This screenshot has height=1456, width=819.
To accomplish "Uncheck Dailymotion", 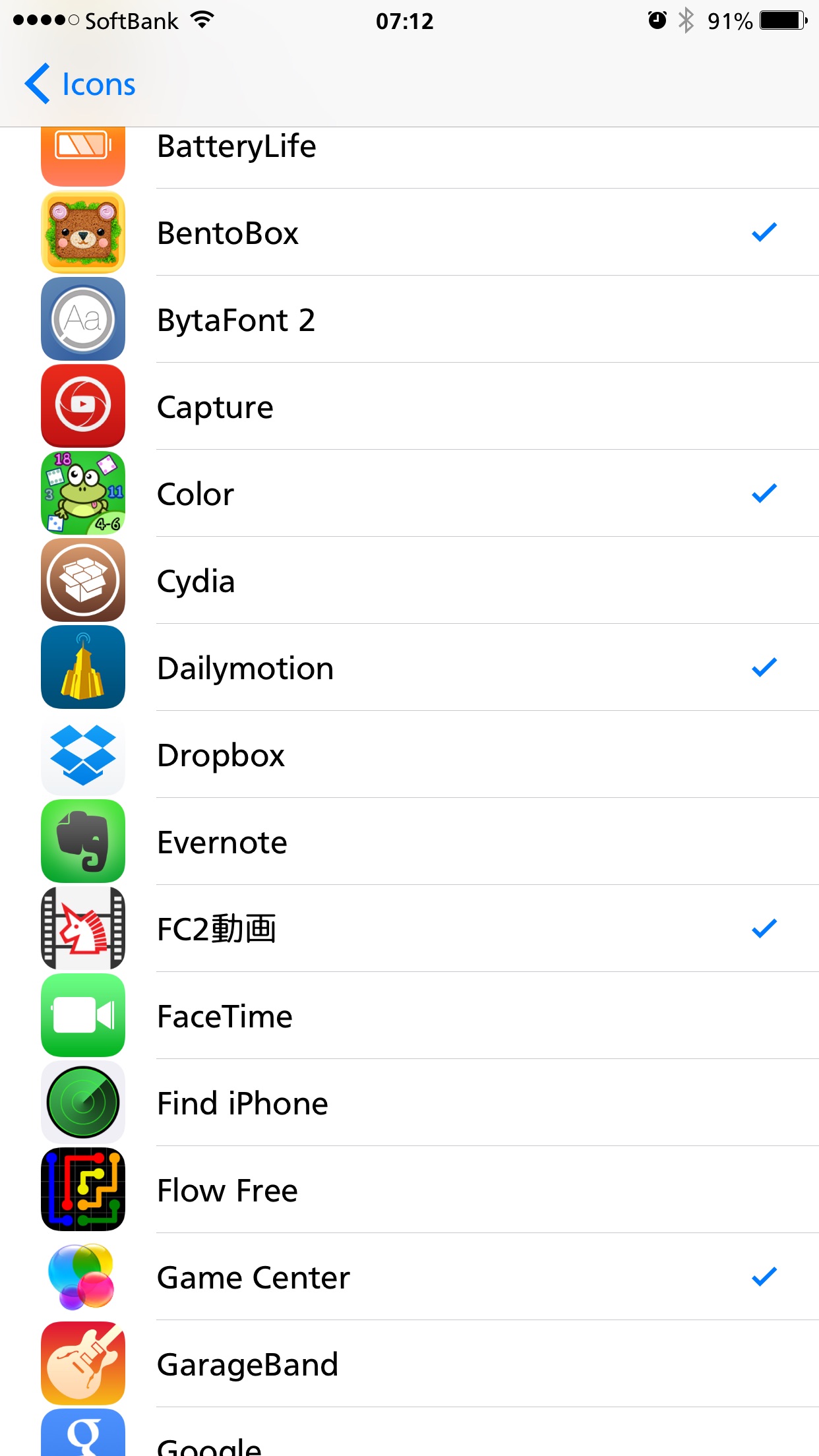I will [409, 667].
